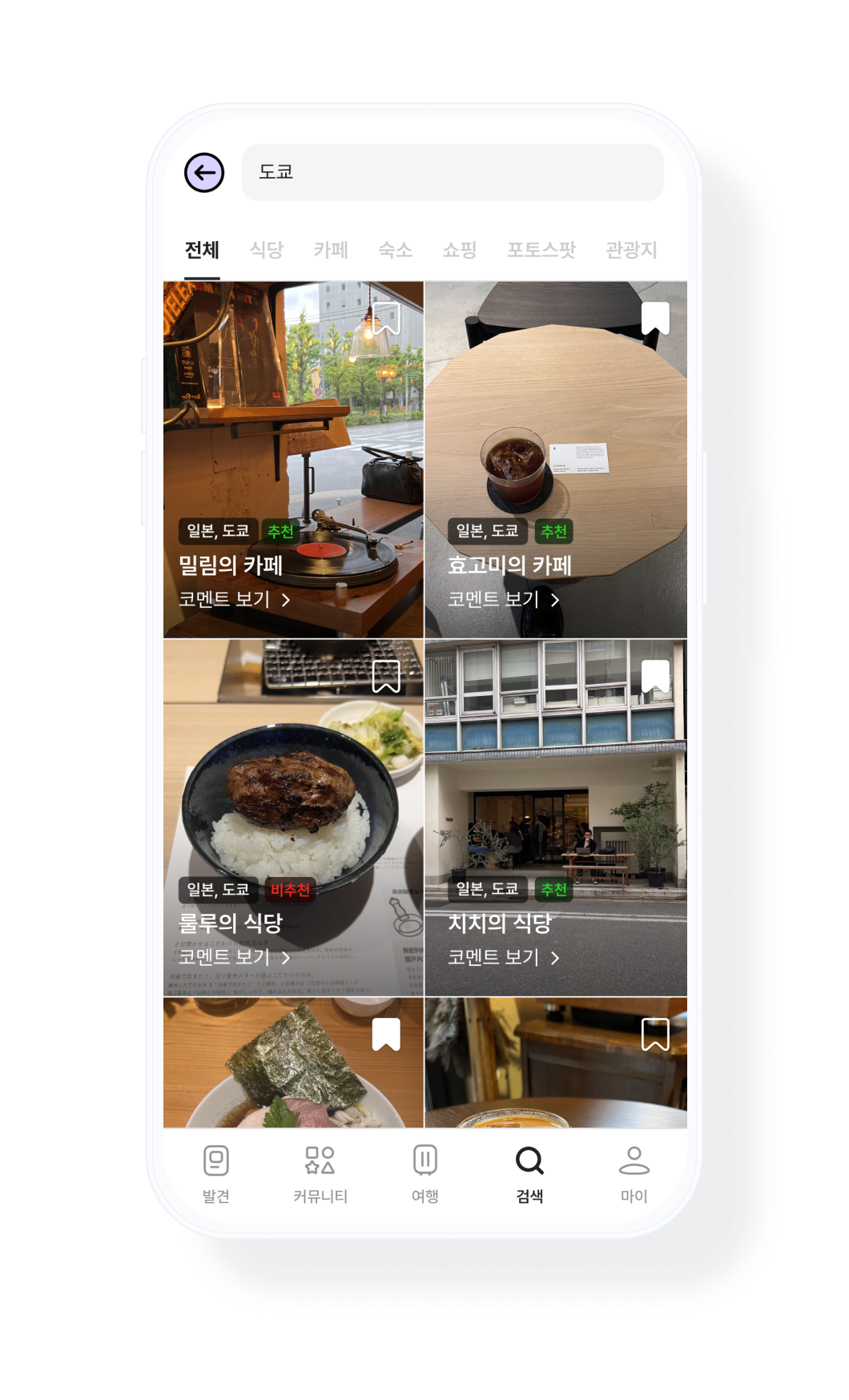Tap the filled bookmark on 효고미의 카페
The width and height of the screenshot is (849, 1400).
point(656,319)
